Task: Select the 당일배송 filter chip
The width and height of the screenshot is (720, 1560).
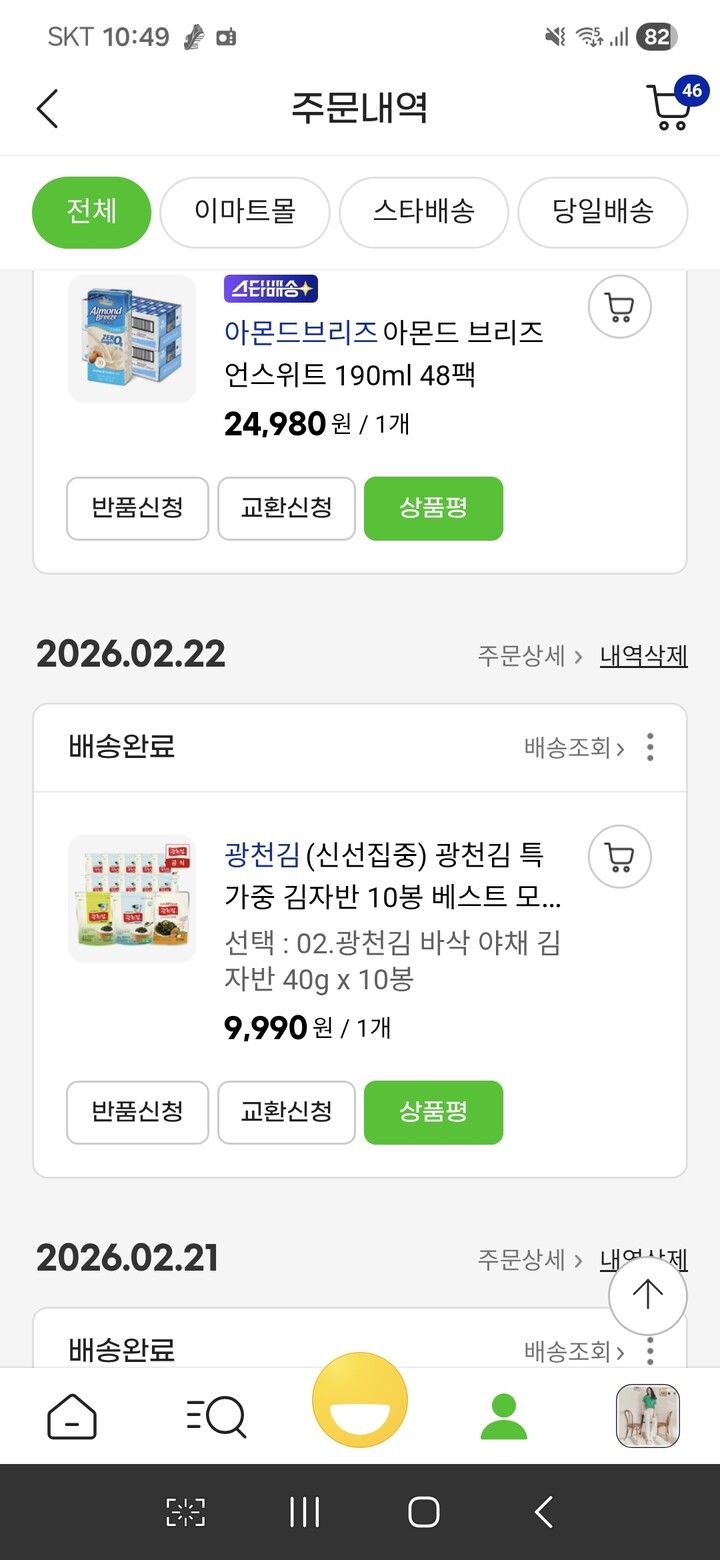Action: [x=603, y=212]
